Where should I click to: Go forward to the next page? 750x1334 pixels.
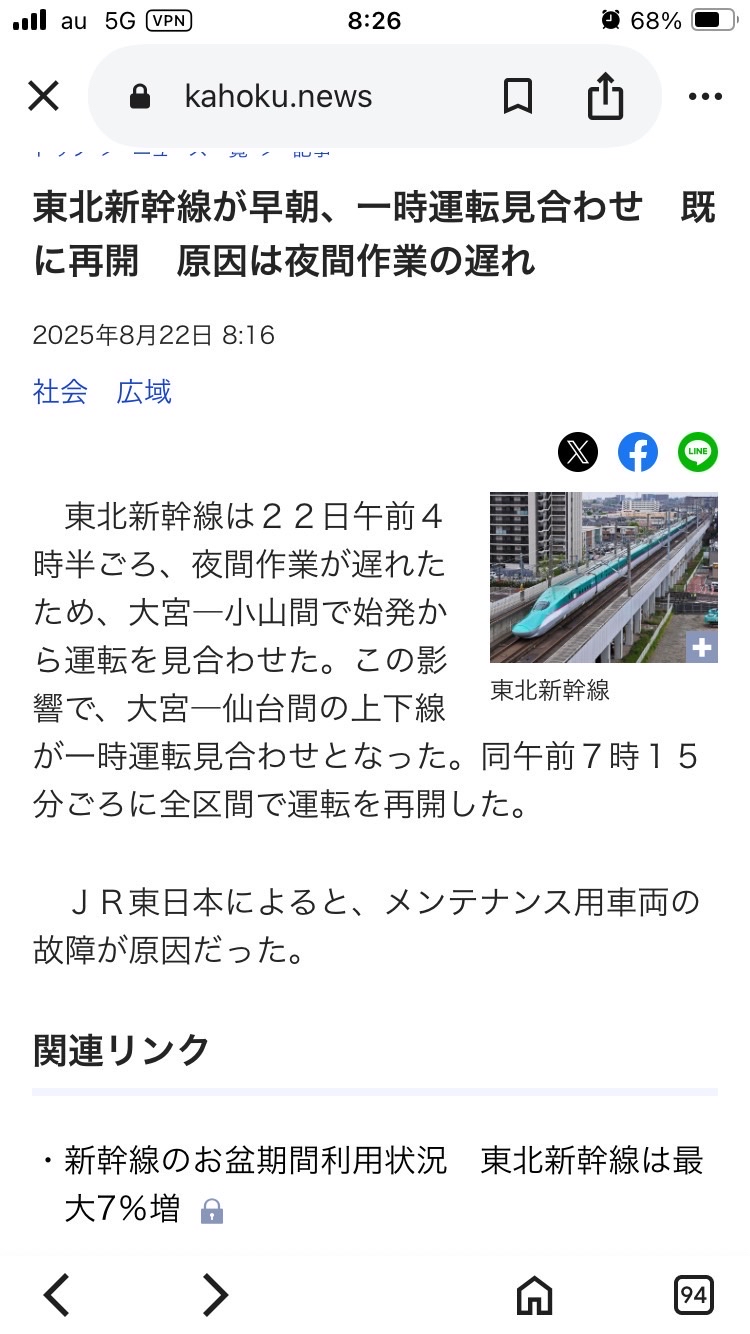[215, 1296]
